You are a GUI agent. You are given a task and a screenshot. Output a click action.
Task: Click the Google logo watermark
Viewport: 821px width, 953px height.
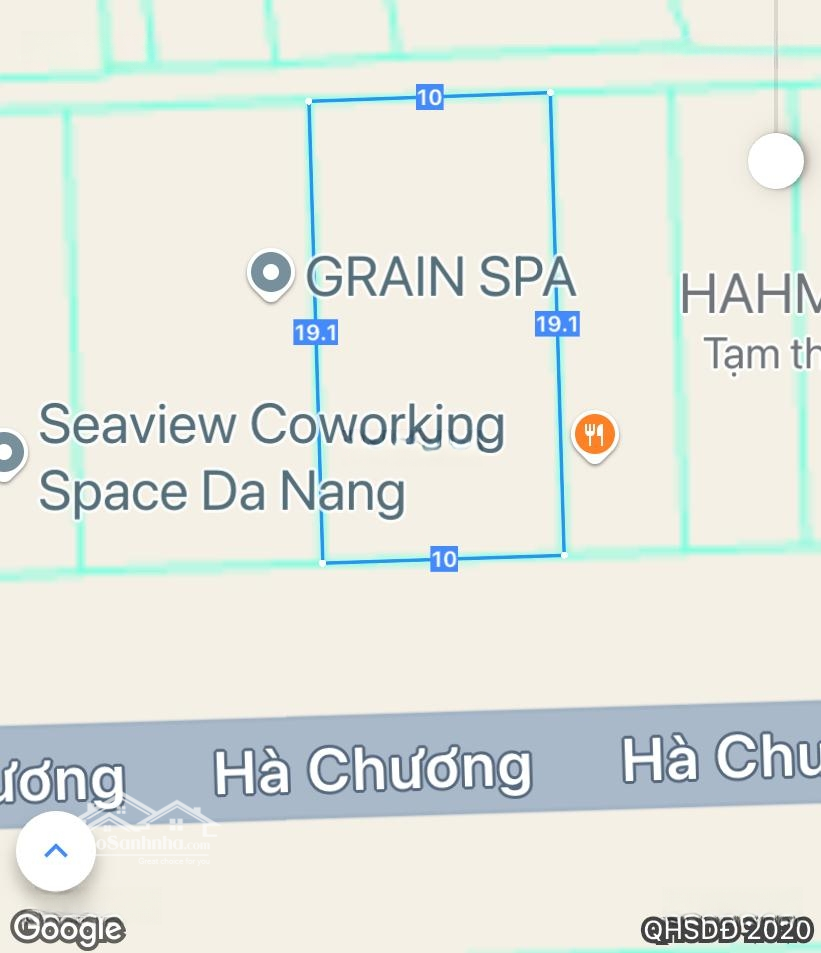[x=67, y=929]
